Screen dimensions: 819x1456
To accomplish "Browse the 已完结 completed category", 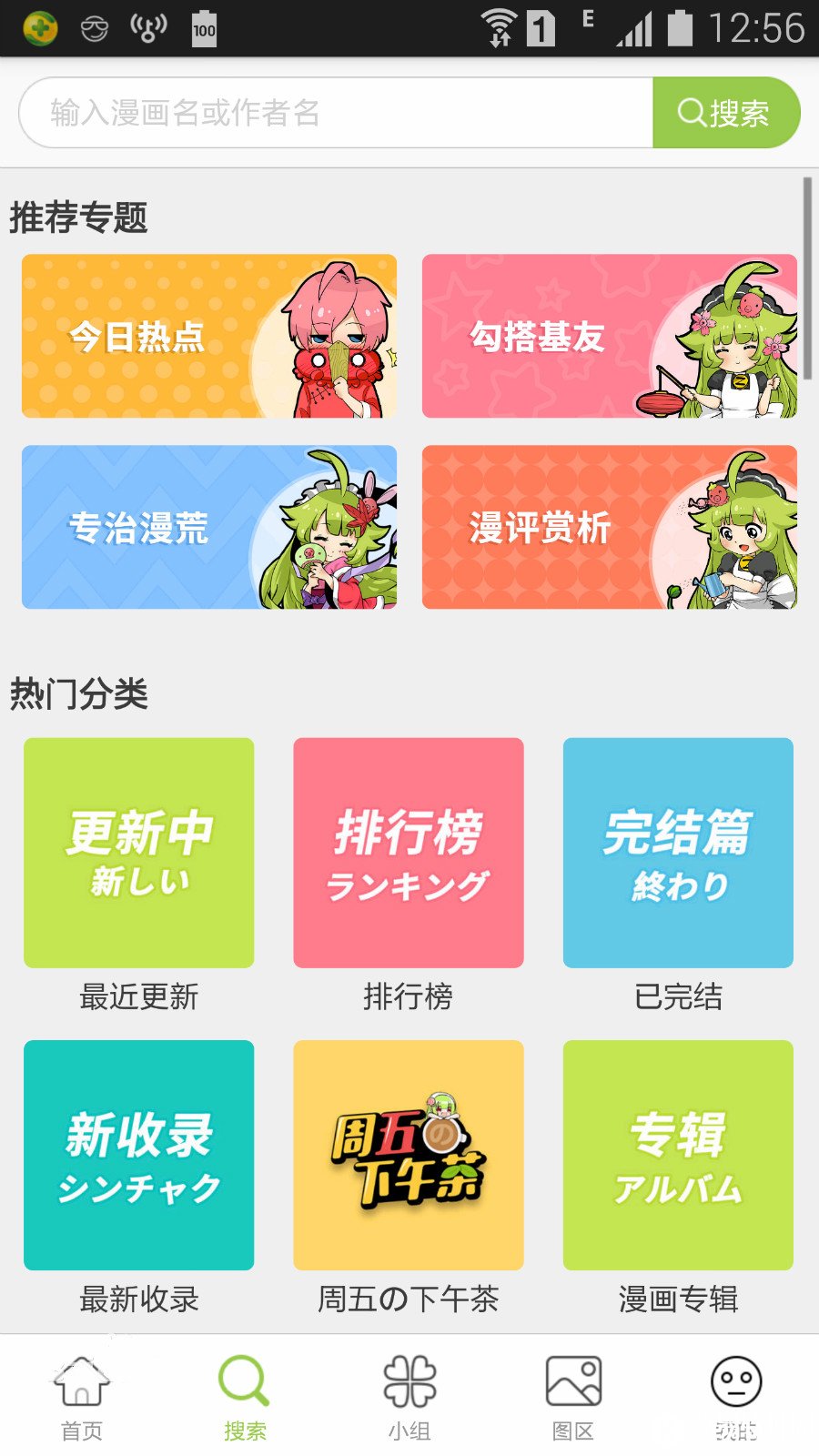I will point(678,853).
